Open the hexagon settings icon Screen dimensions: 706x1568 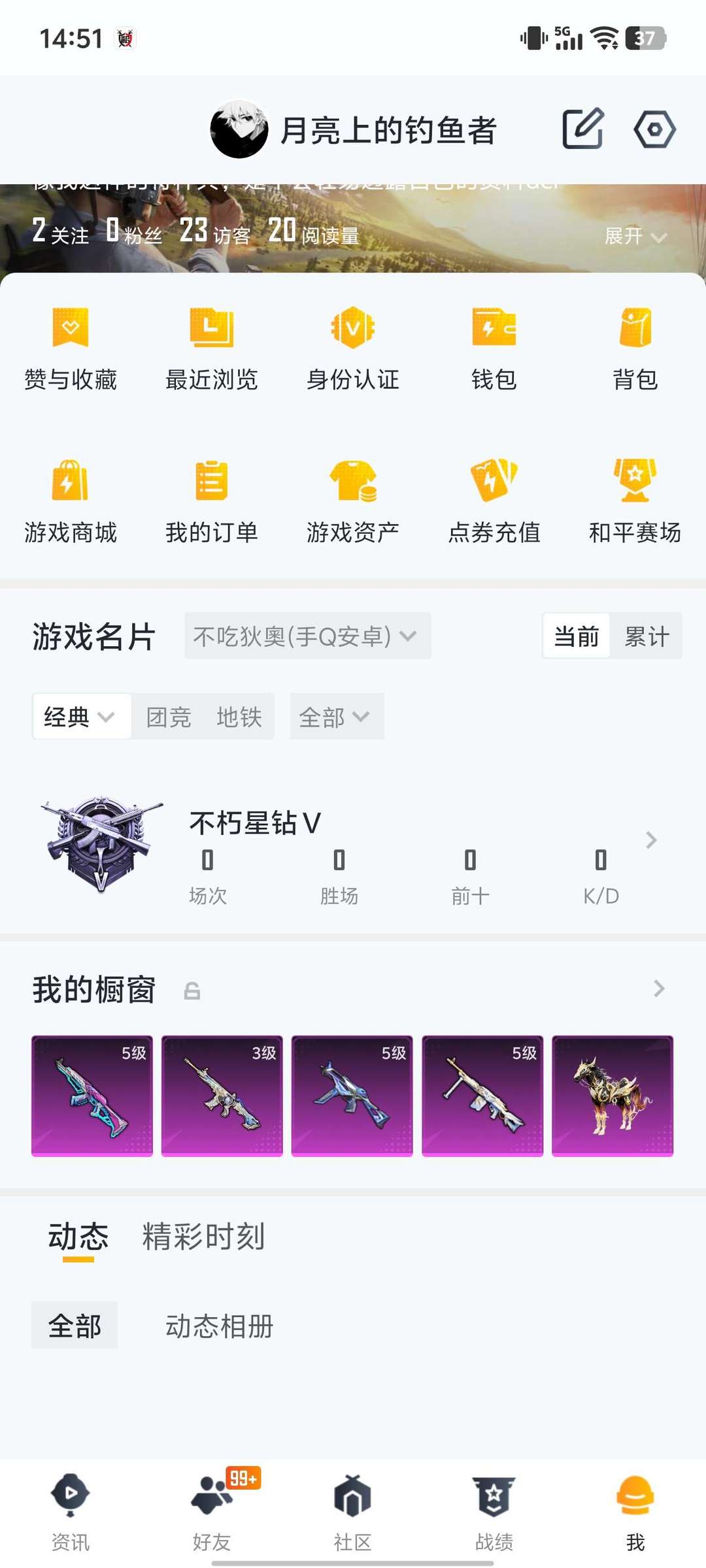tap(654, 129)
